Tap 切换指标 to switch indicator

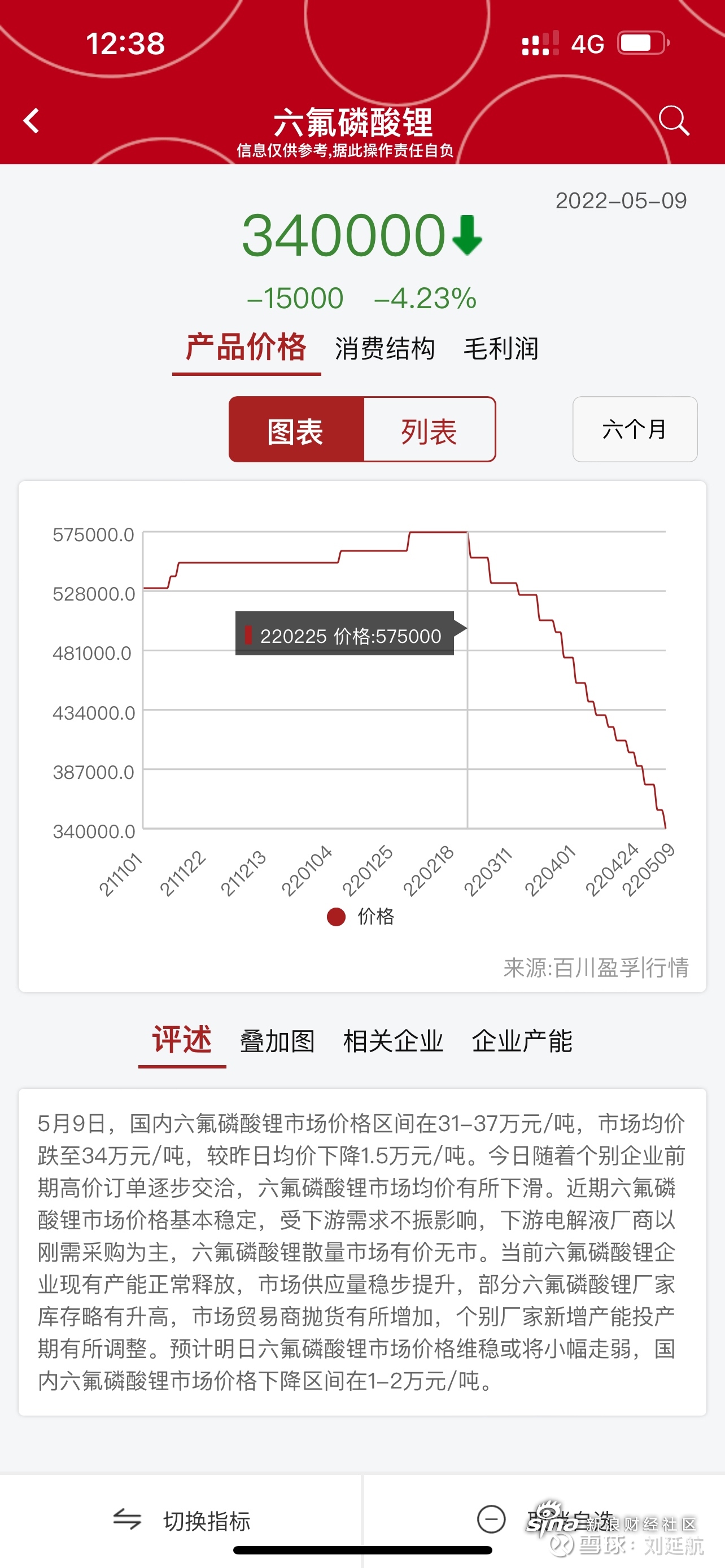(182, 1521)
